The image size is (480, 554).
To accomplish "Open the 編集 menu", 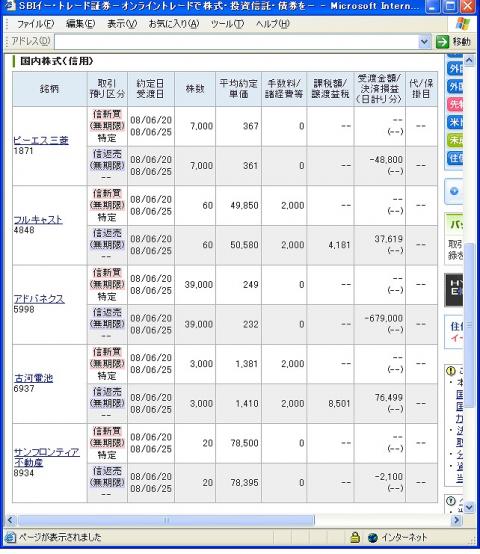I will tap(81, 24).
